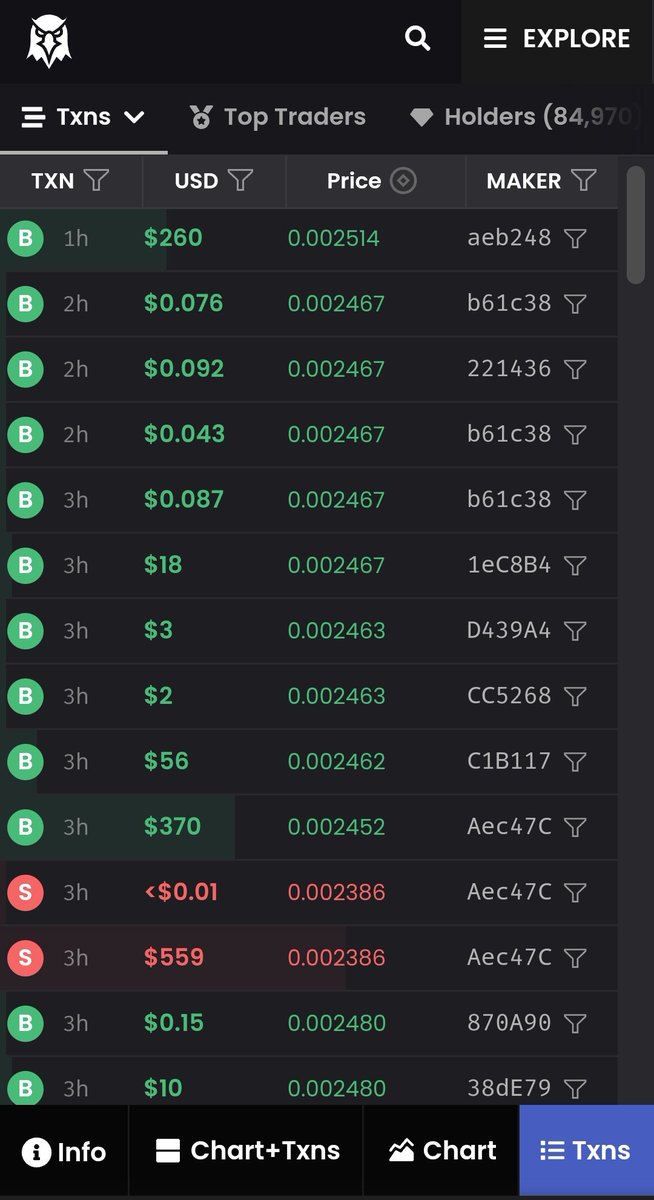Filter by MAKER column header
654x1200 pixels.
click(x=584, y=180)
